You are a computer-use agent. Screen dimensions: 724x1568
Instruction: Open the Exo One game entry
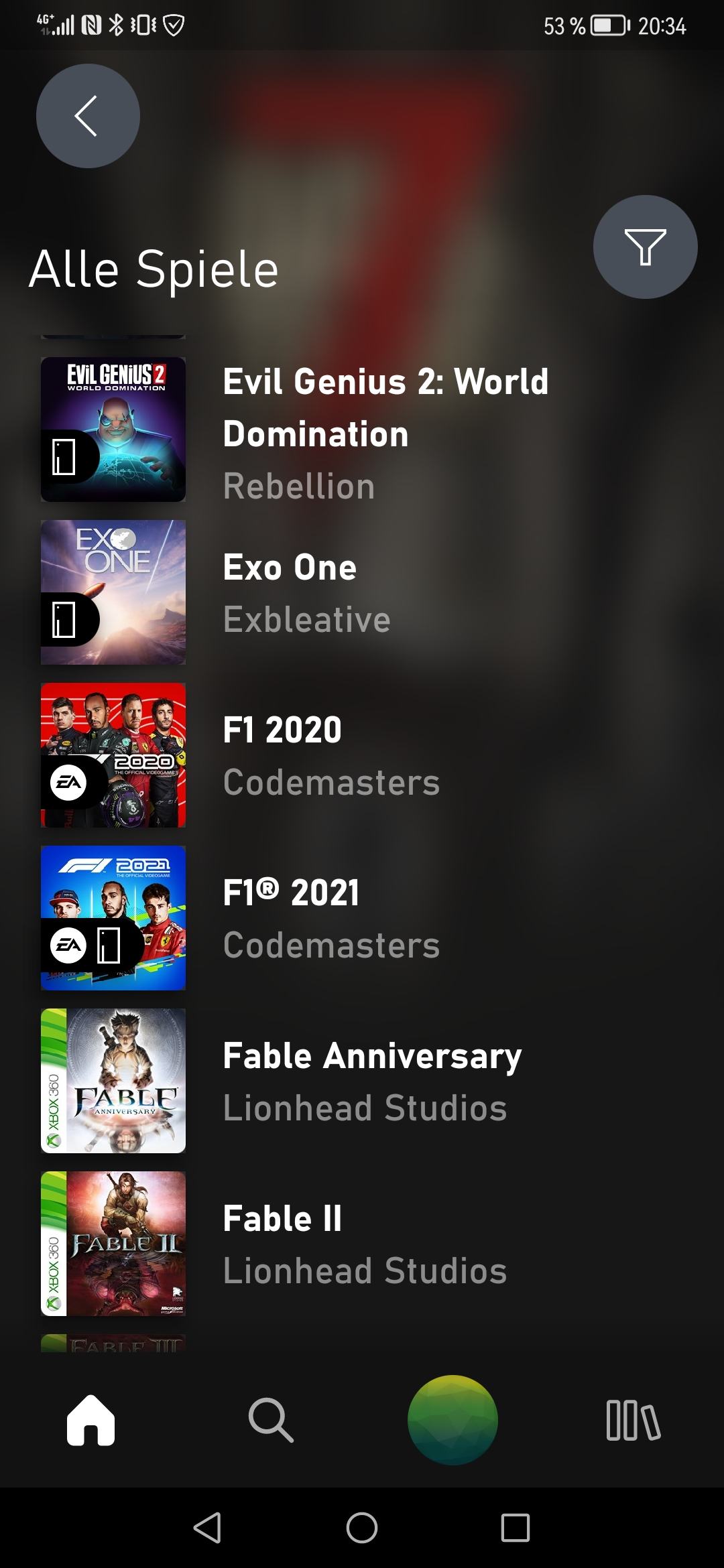362,592
